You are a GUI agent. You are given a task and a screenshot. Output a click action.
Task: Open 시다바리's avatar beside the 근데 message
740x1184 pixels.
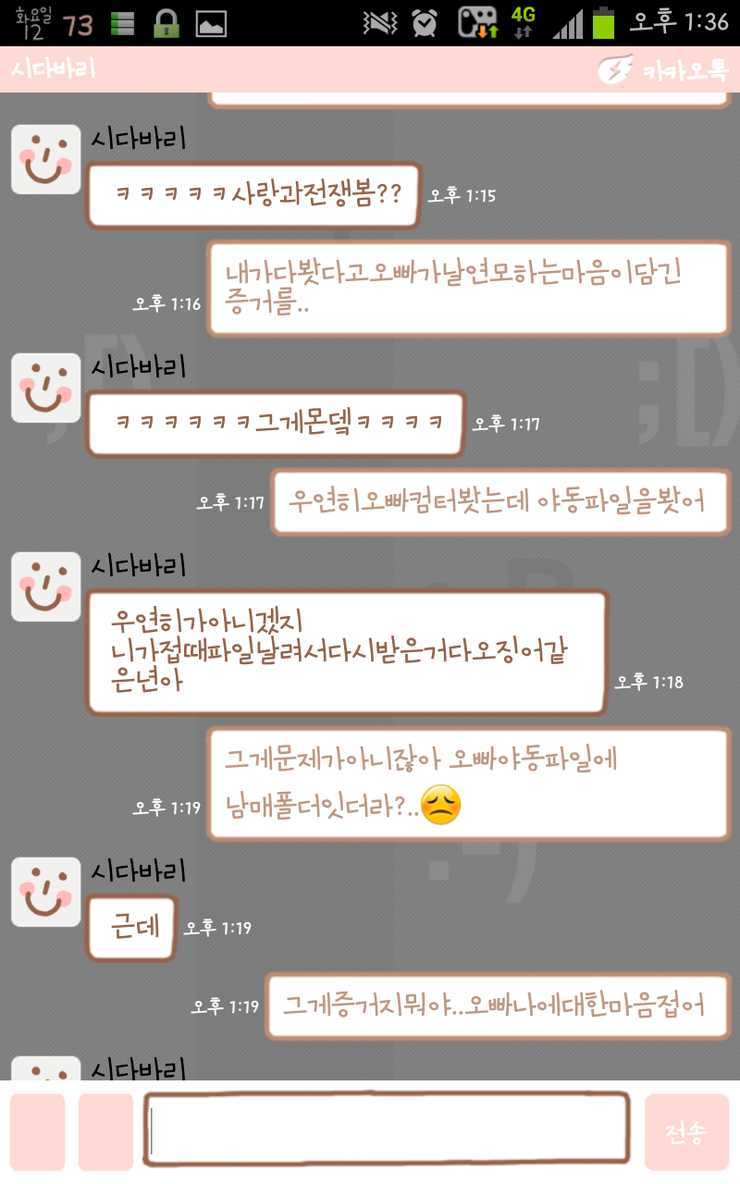pyautogui.click(x=46, y=891)
